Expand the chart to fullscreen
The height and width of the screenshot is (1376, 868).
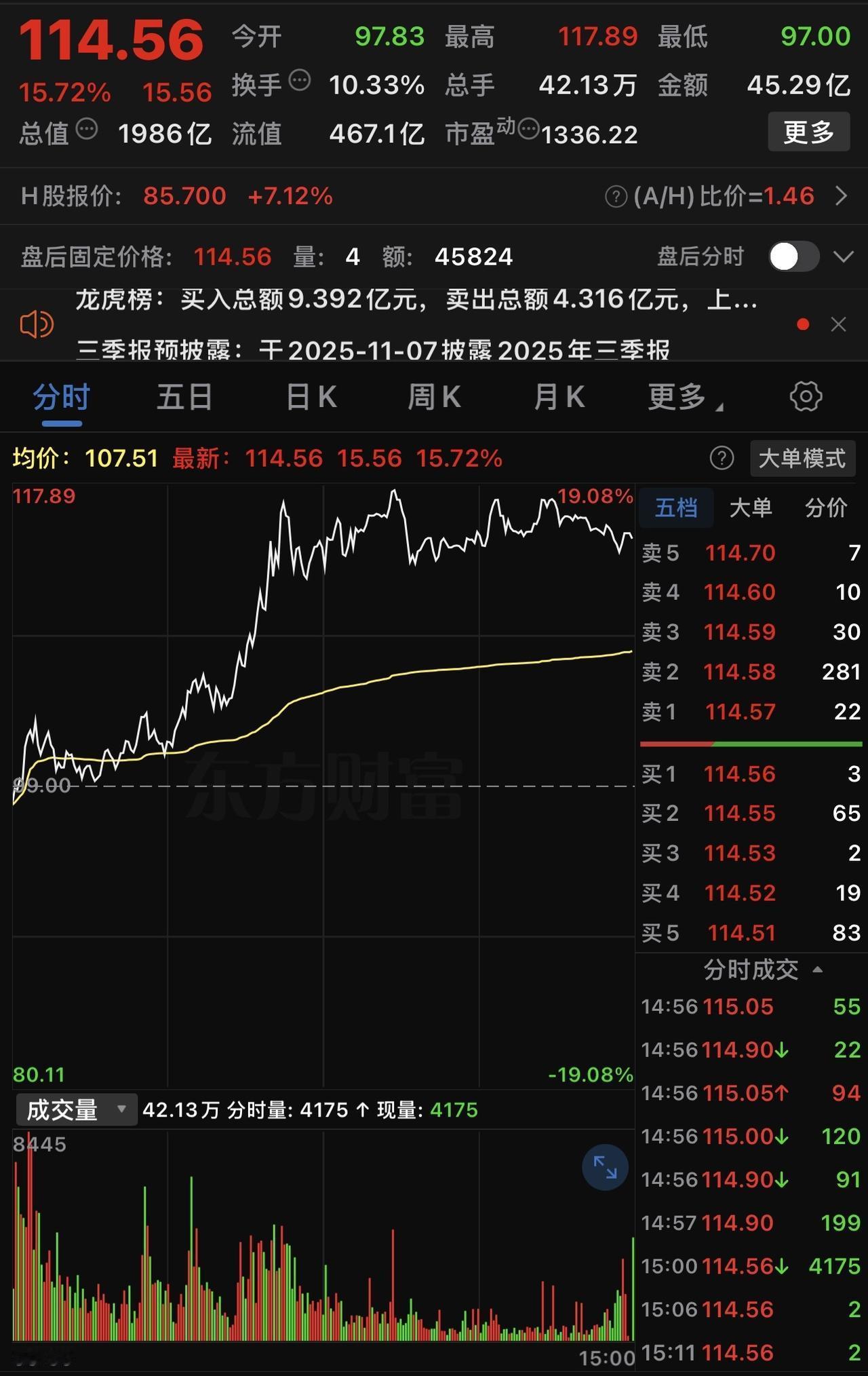[605, 1167]
